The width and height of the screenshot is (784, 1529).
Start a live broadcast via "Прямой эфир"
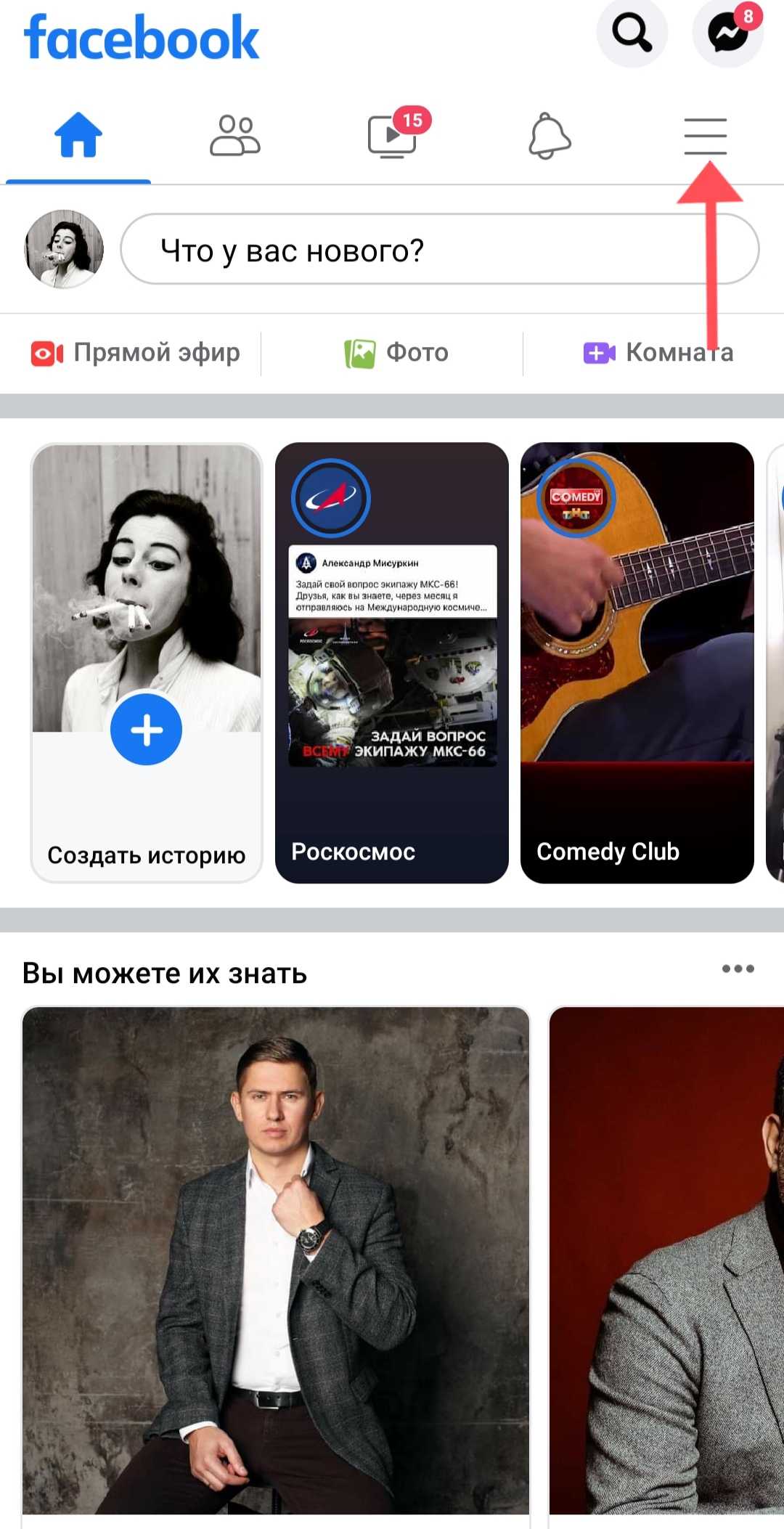pyautogui.click(x=136, y=353)
